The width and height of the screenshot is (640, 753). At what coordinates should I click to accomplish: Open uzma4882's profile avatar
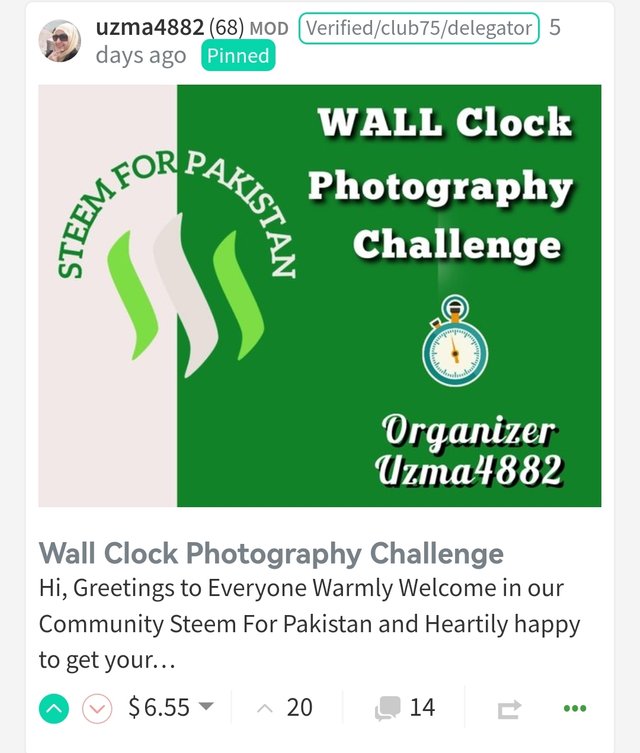click(x=59, y=41)
